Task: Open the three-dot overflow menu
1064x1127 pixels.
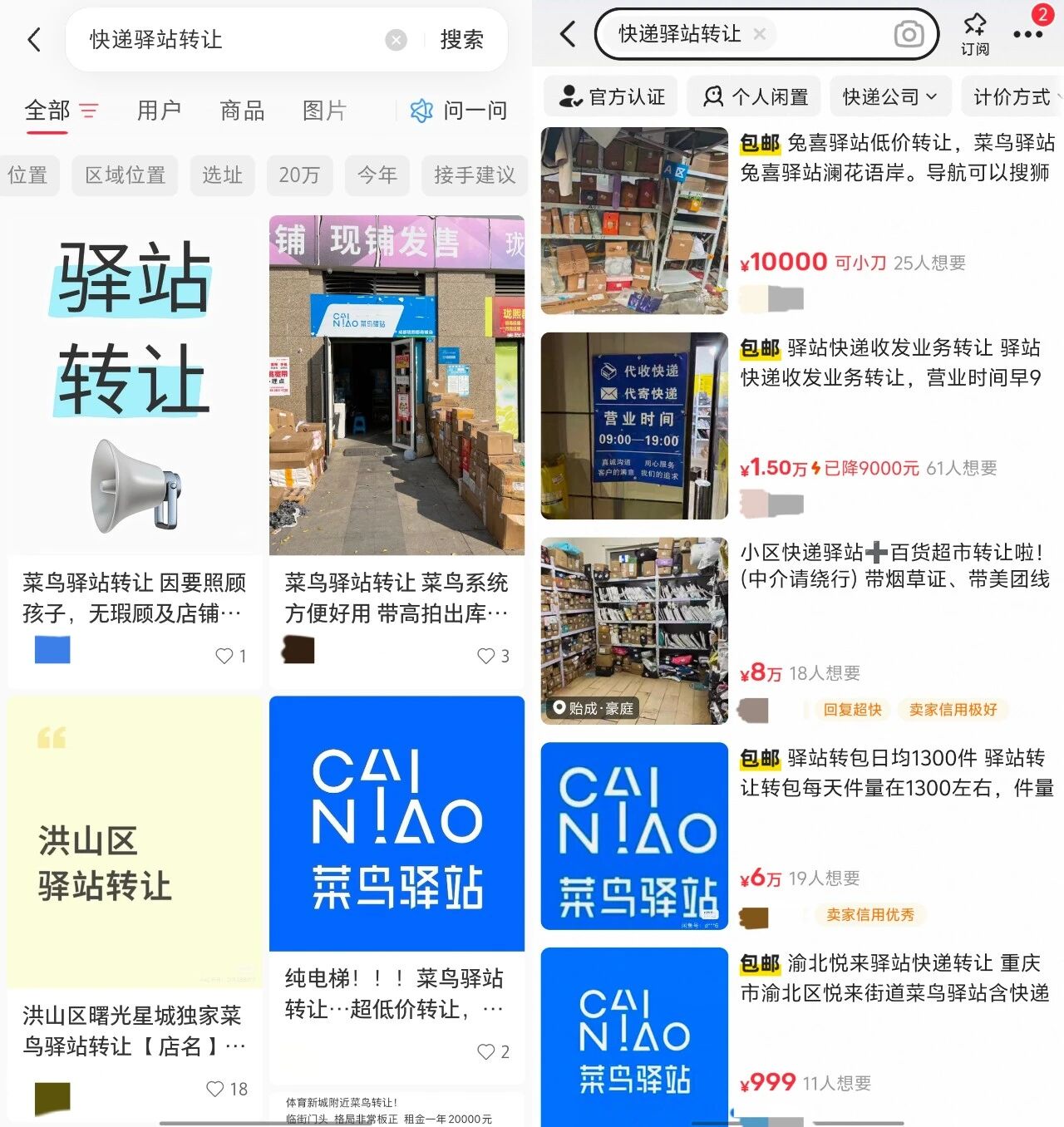Action: [1028, 35]
